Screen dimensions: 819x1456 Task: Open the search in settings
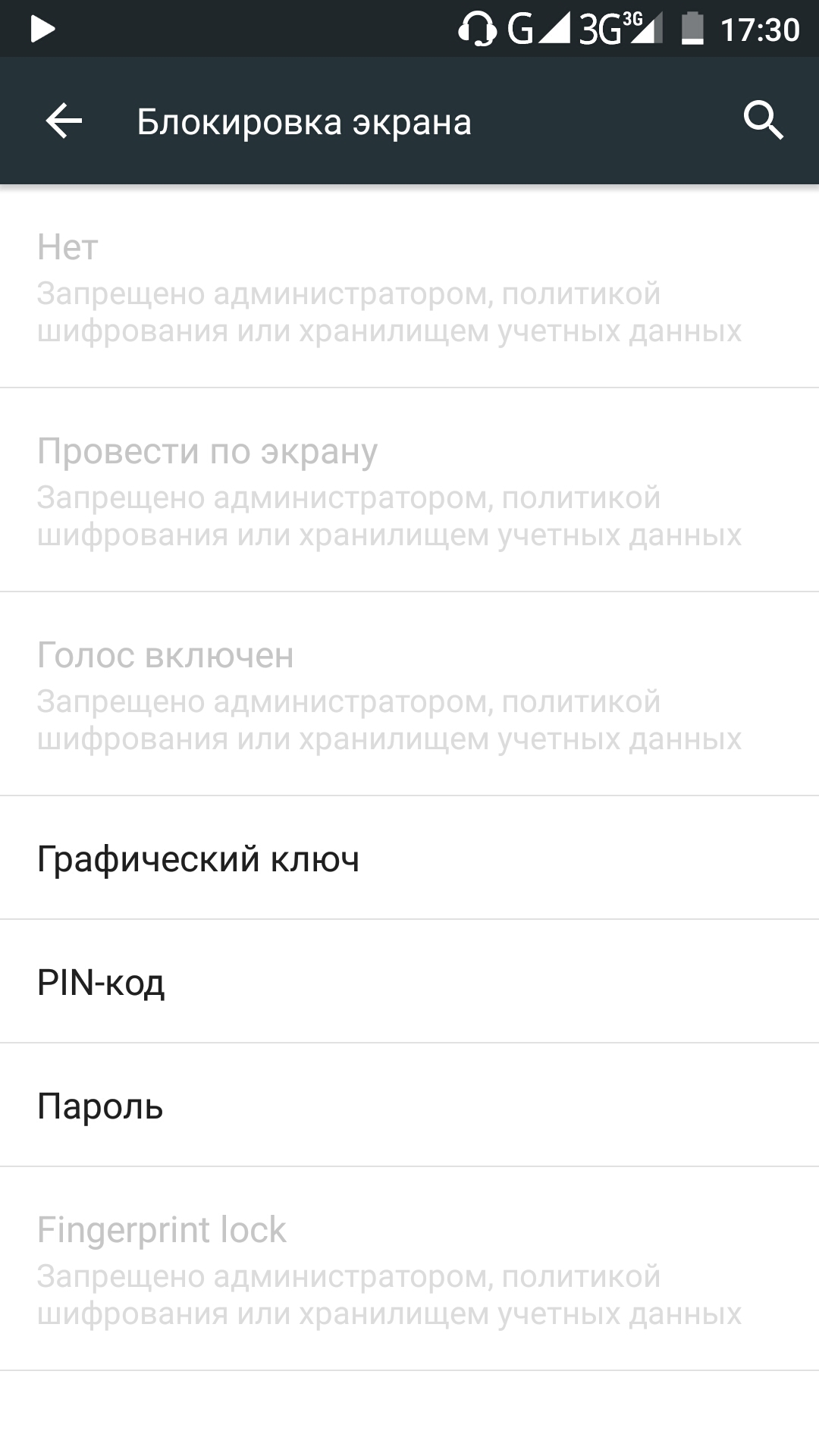[x=762, y=121]
